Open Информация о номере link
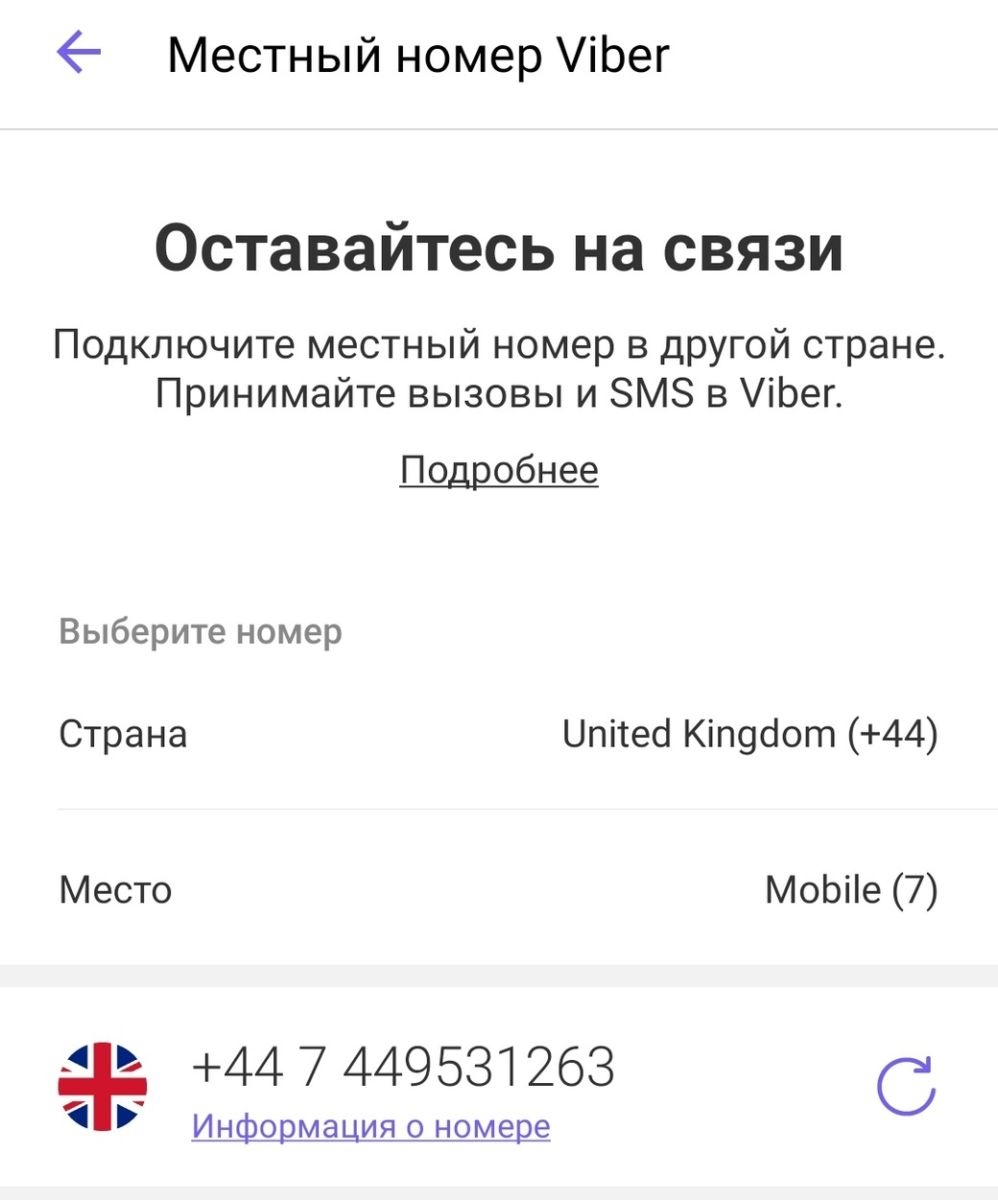This screenshot has width=998, height=1200. (x=371, y=1127)
